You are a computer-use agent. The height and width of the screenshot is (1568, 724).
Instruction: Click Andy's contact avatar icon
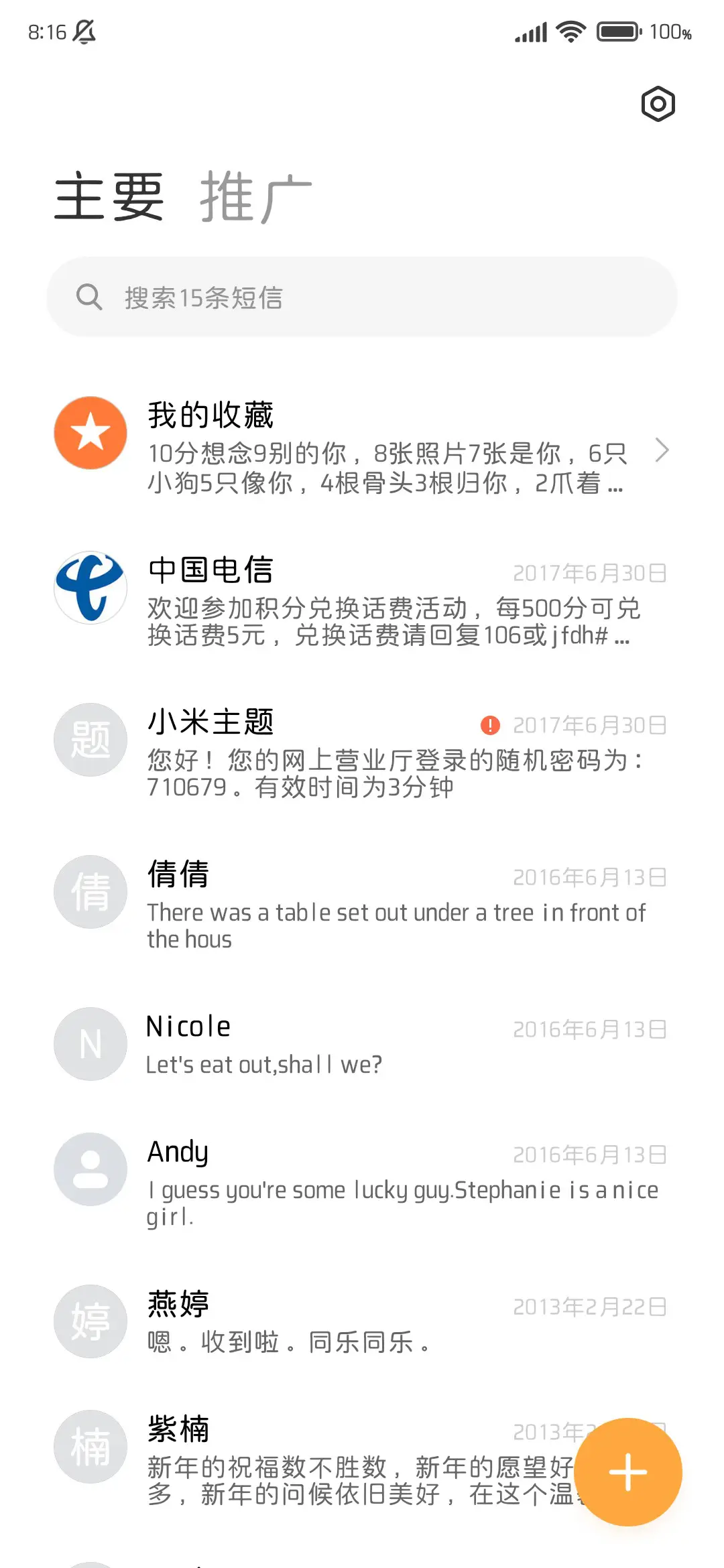click(90, 1169)
